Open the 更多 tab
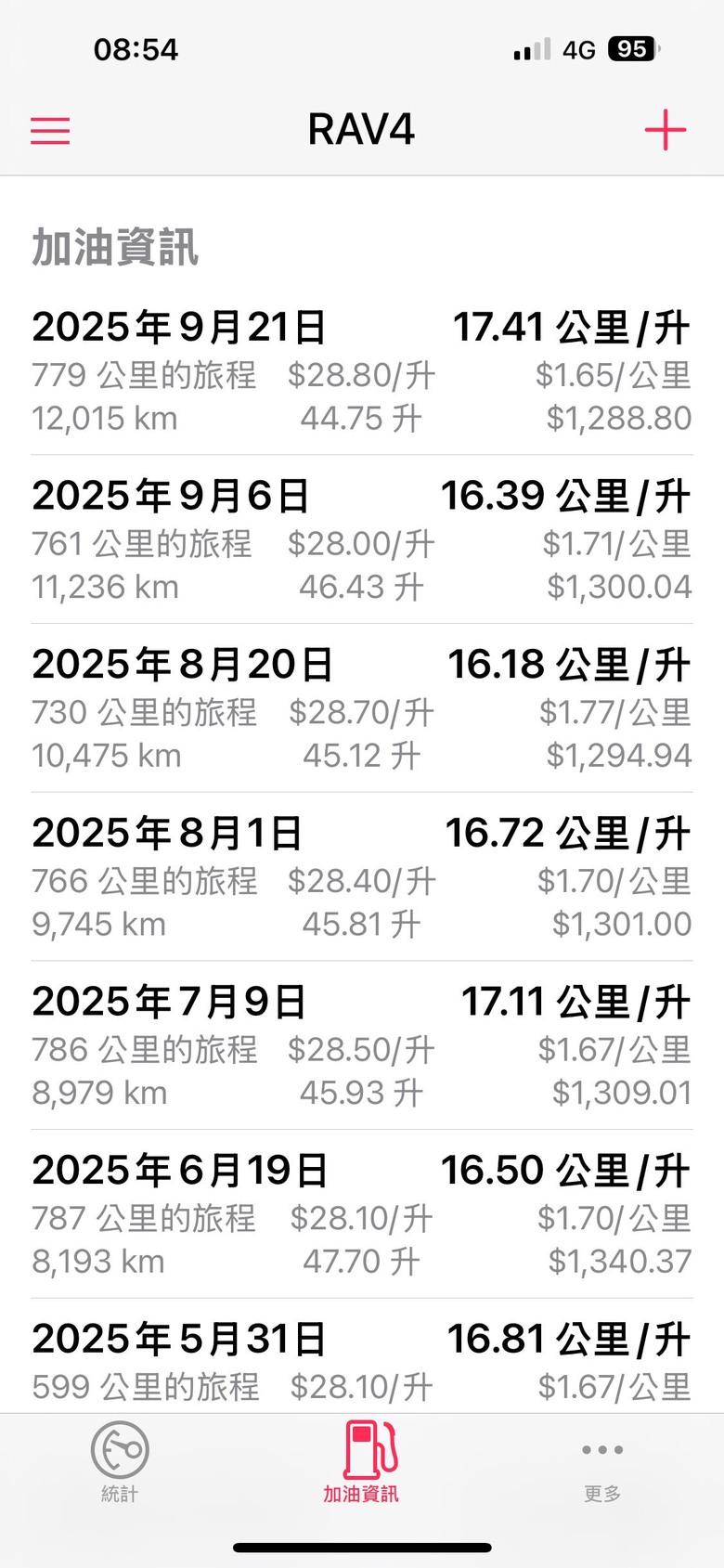Viewport: 724px width, 1568px height. pyautogui.click(x=602, y=1461)
